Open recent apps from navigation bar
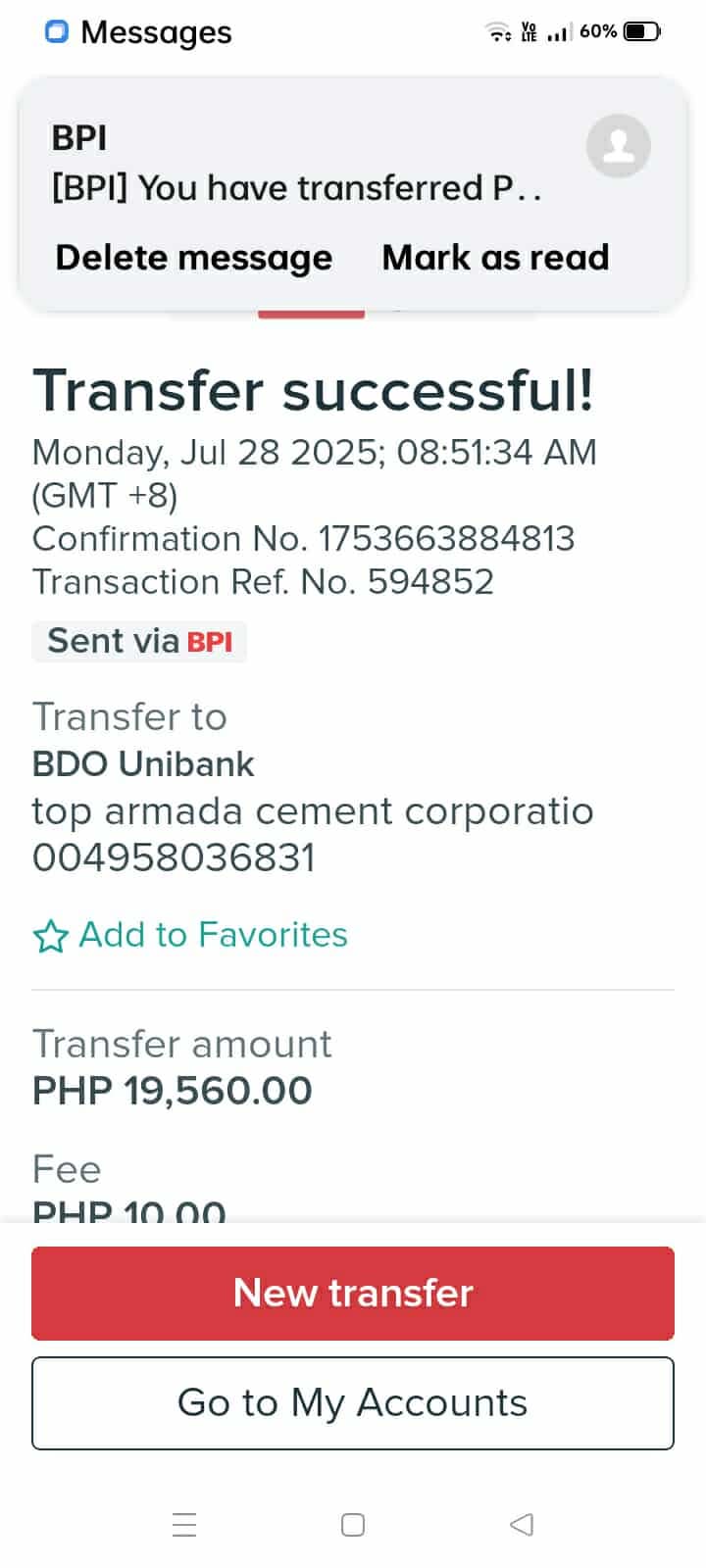Image resolution: width=706 pixels, height=1568 pixels. [x=184, y=1524]
